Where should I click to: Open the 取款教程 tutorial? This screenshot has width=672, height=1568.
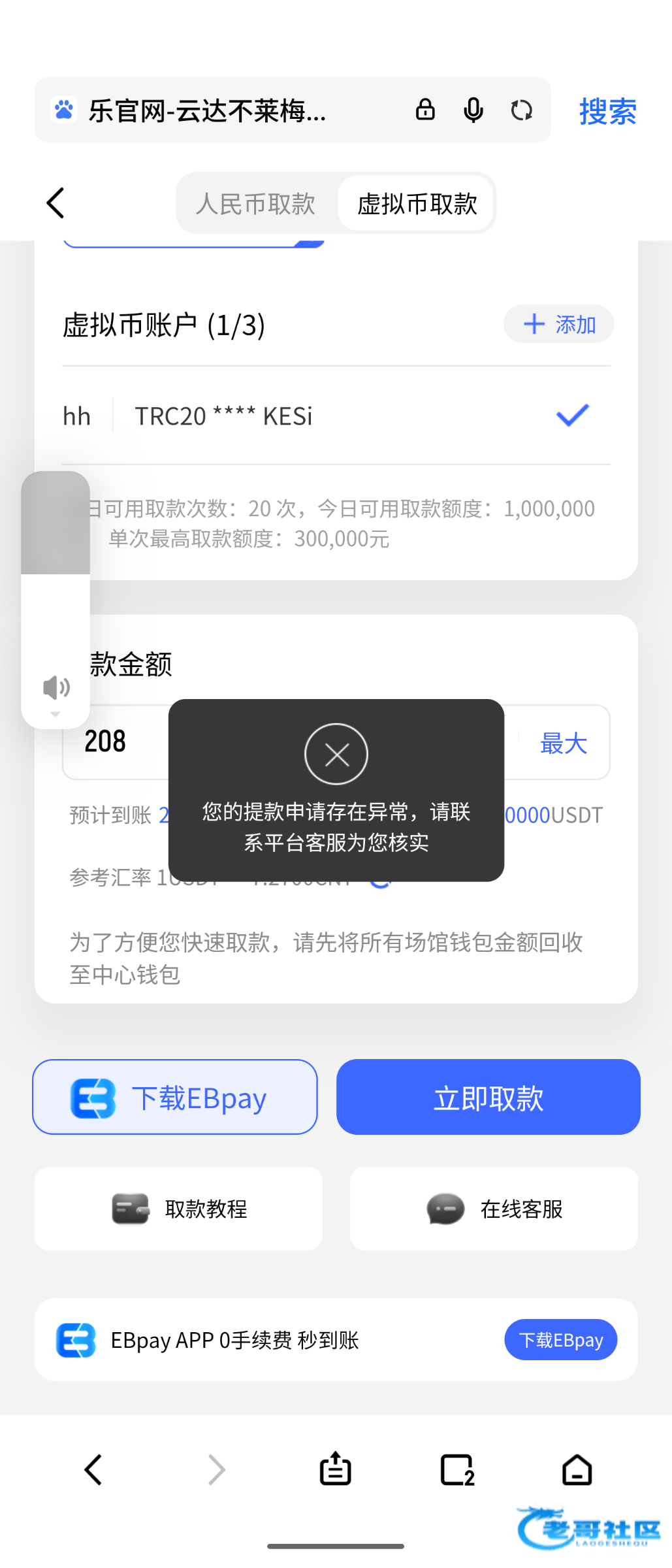click(178, 1209)
